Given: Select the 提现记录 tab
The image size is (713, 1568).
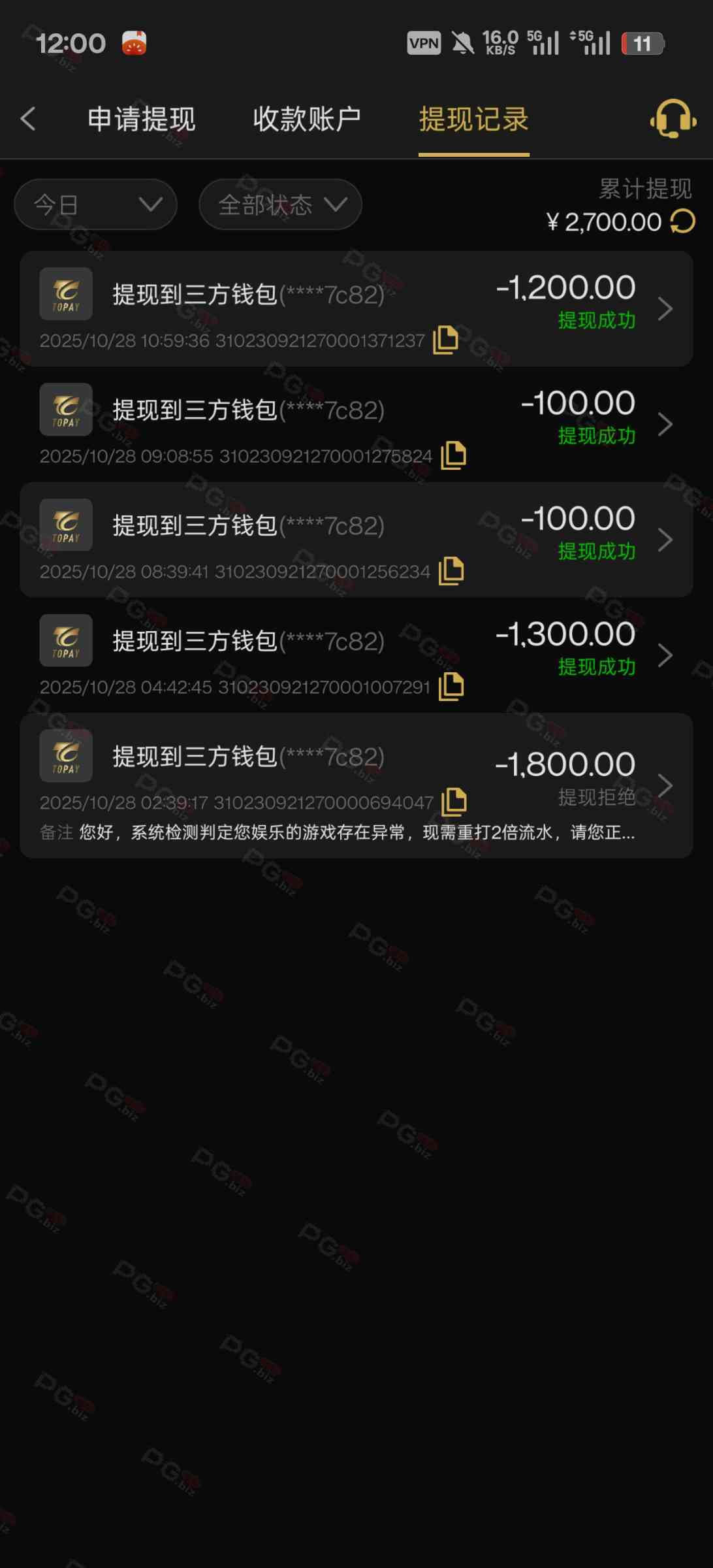Looking at the screenshot, I should (x=473, y=119).
